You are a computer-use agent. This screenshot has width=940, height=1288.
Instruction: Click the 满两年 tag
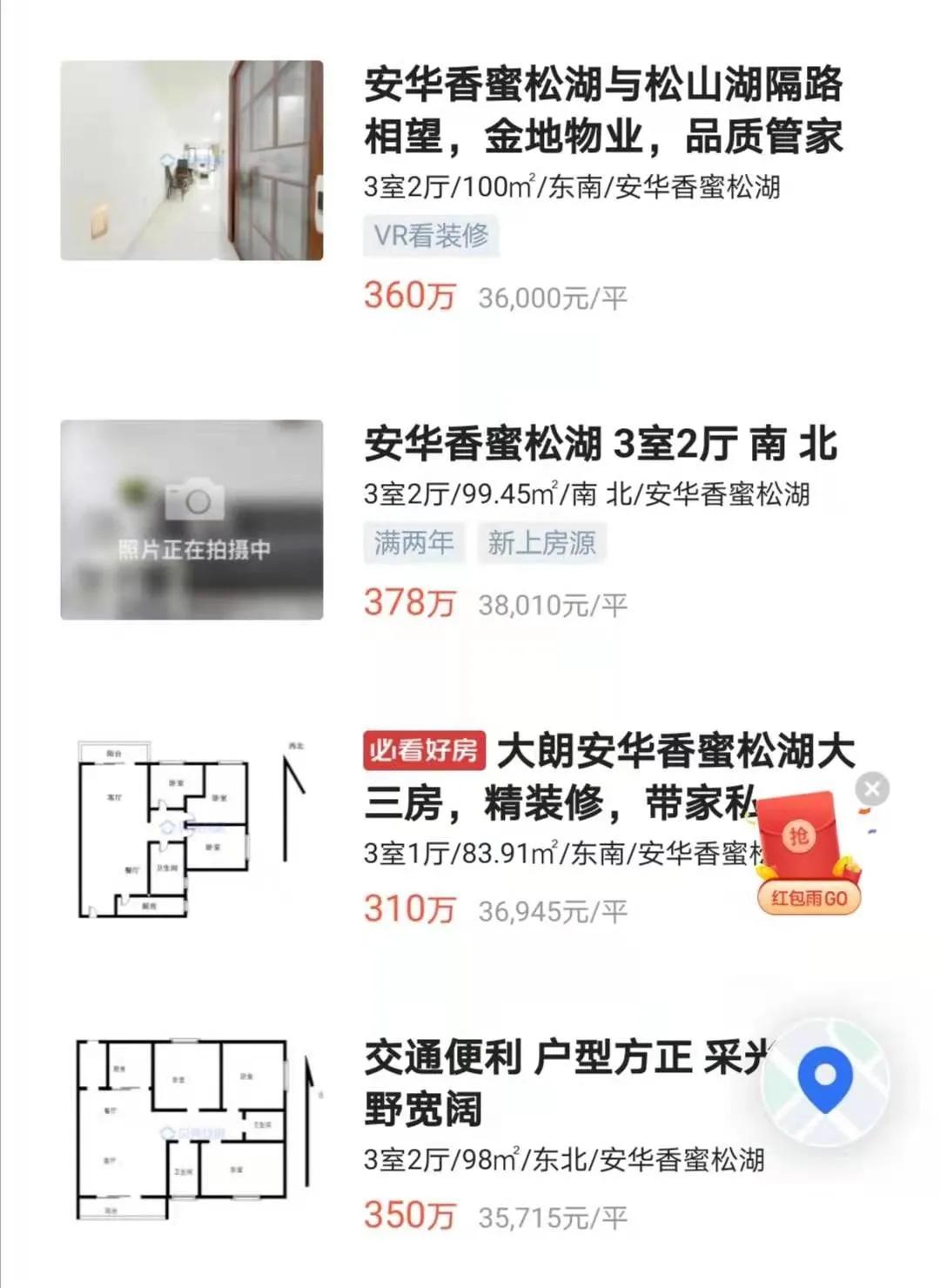[413, 543]
